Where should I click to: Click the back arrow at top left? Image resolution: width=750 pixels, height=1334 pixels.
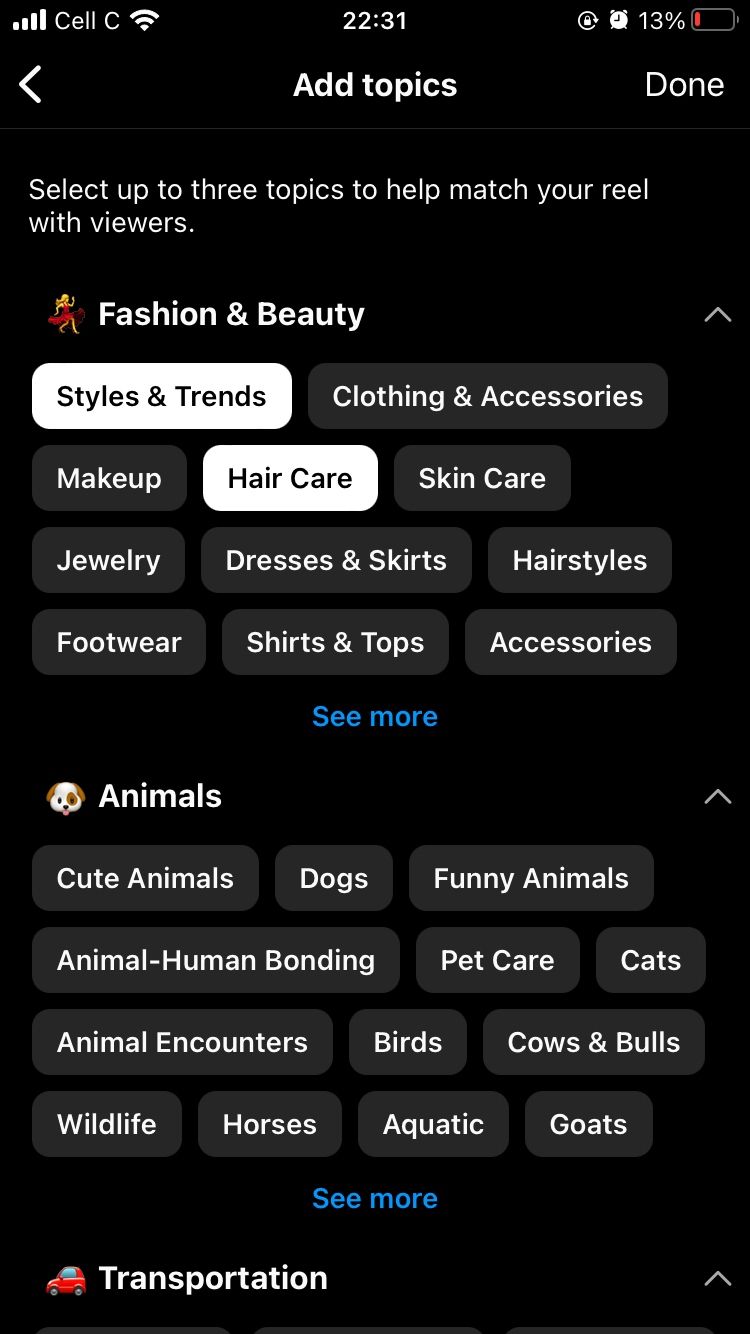pyautogui.click(x=30, y=84)
